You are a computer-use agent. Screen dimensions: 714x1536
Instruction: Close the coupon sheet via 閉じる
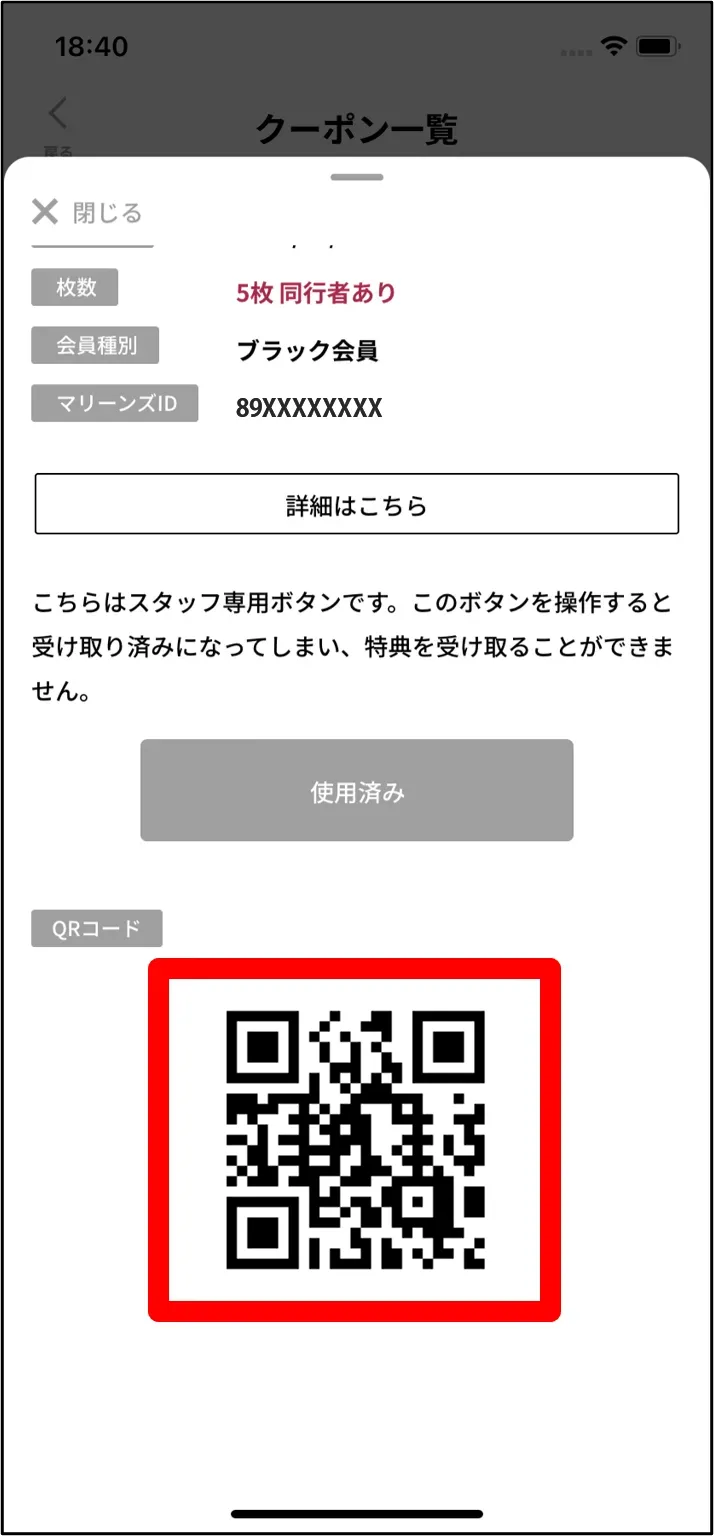click(87, 212)
